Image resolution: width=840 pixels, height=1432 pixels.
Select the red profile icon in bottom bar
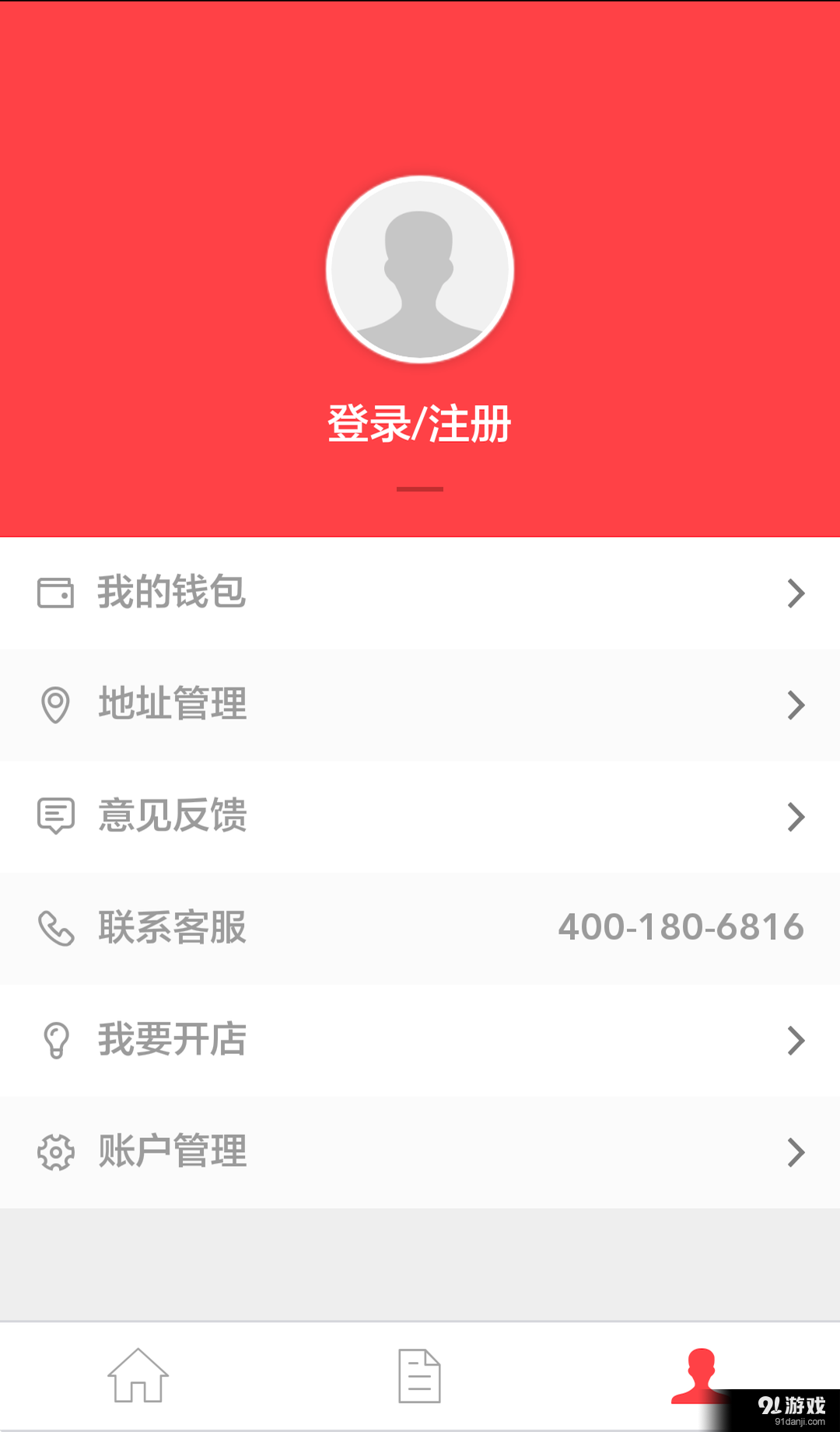point(701,1375)
